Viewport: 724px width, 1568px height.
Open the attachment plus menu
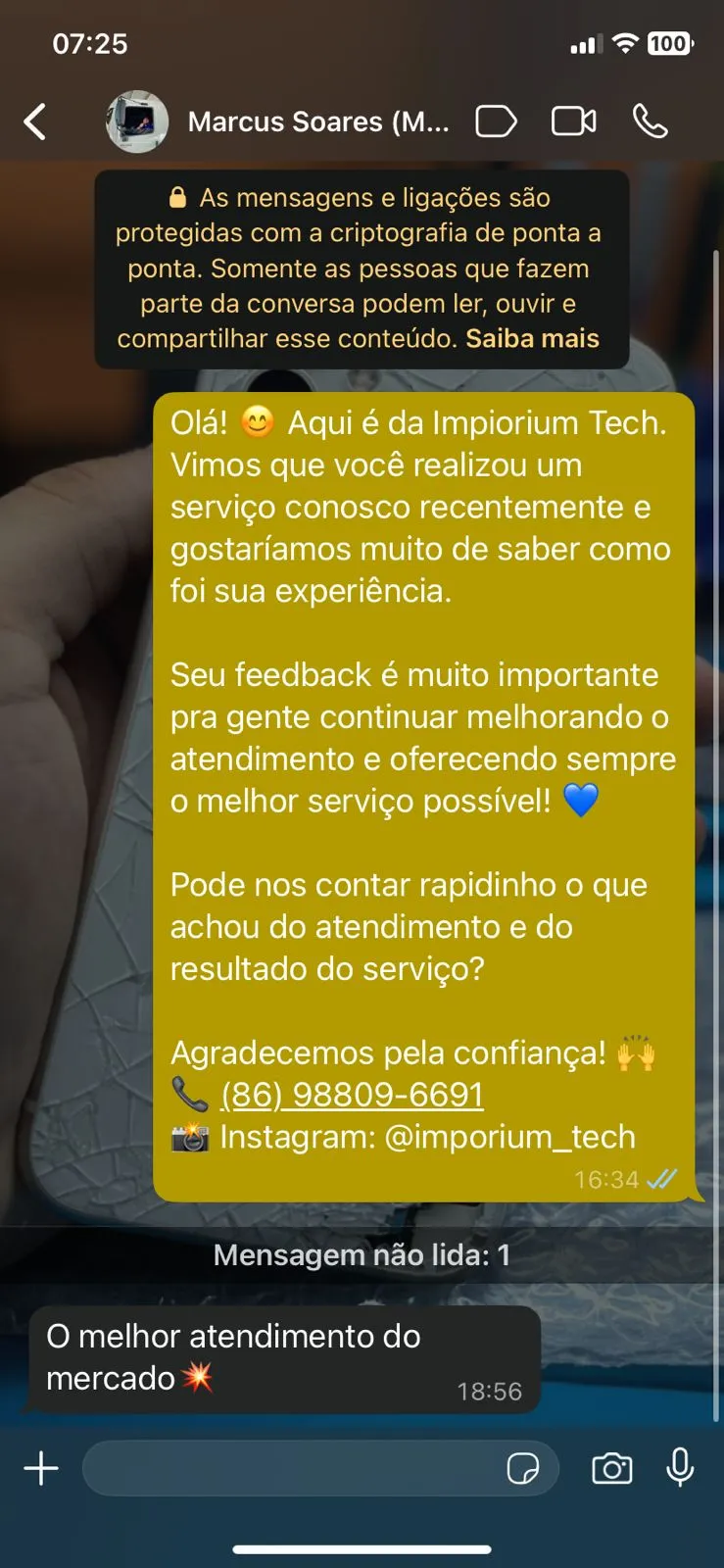click(x=41, y=1468)
